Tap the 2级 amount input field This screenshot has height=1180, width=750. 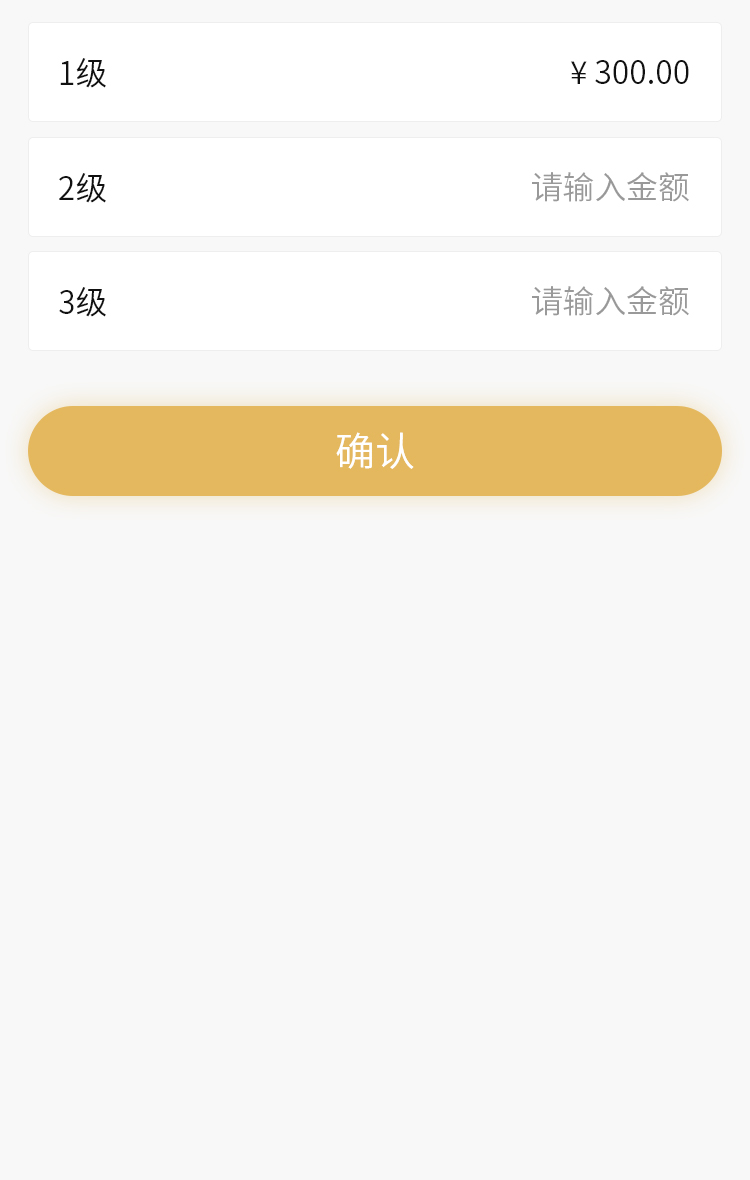pos(610,187)
